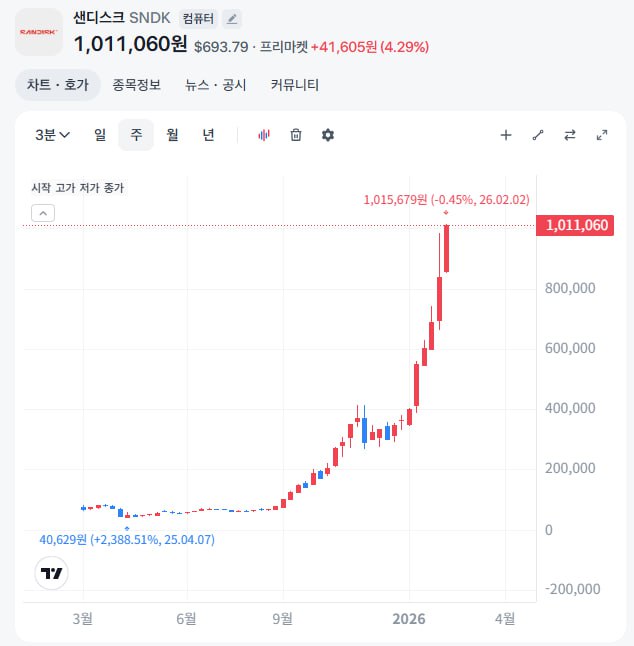The height and width of the screenshot is (646, 634).
Task: Switch chart to 일 (daily) candles
Action: (100, 135)
